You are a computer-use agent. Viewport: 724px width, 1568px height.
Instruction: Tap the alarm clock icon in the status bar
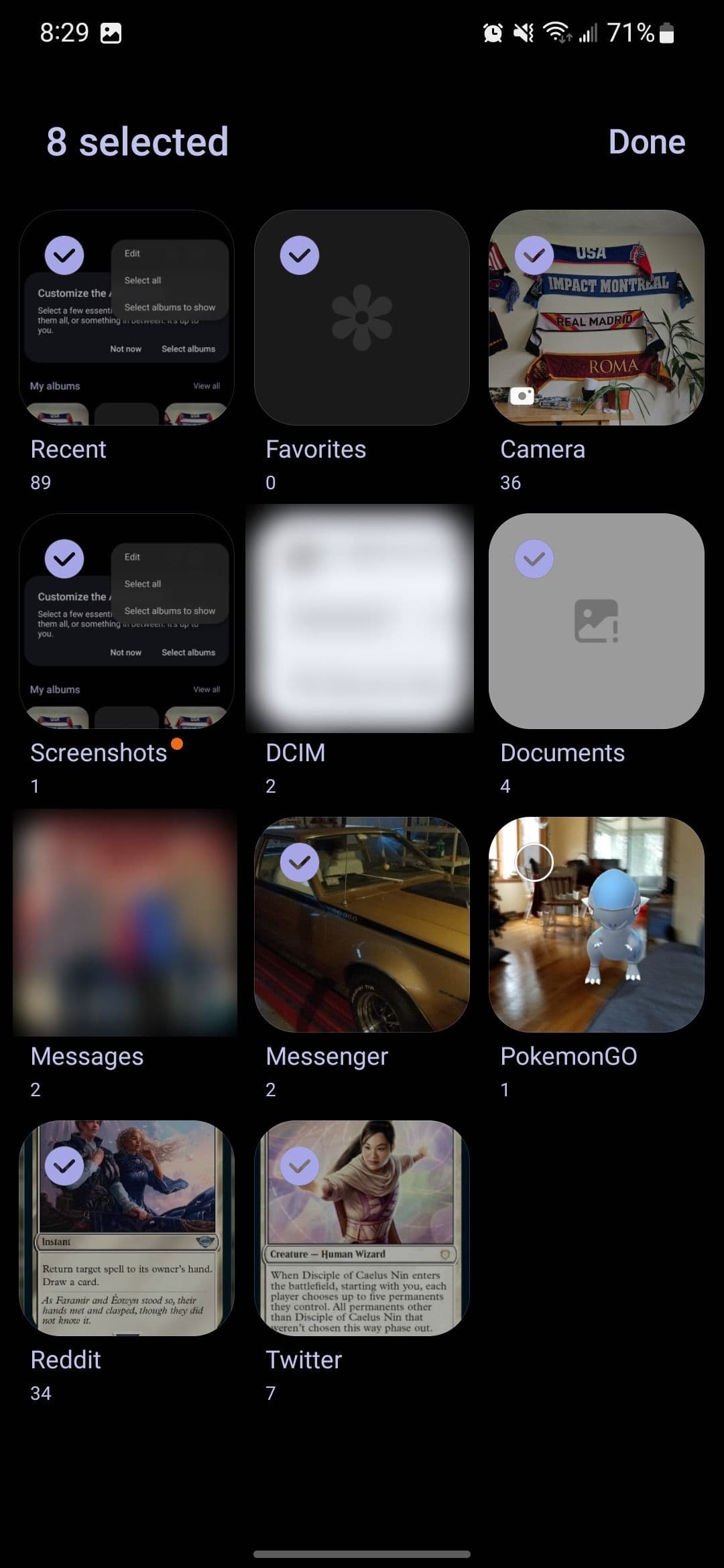click(493, 31)
